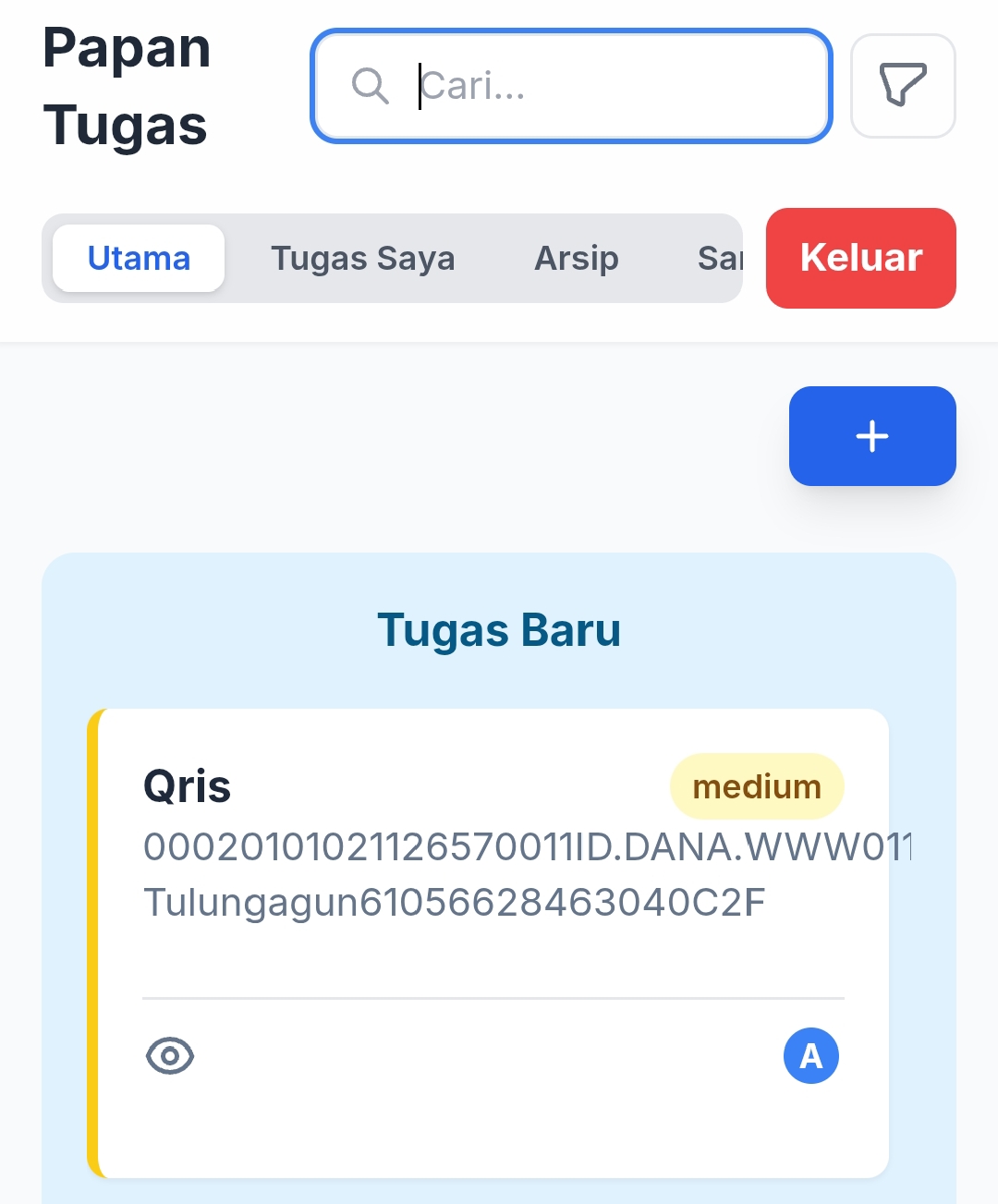
Task: Click the yellow priority strip on the Qris card
Action: (x=93, y=943)
